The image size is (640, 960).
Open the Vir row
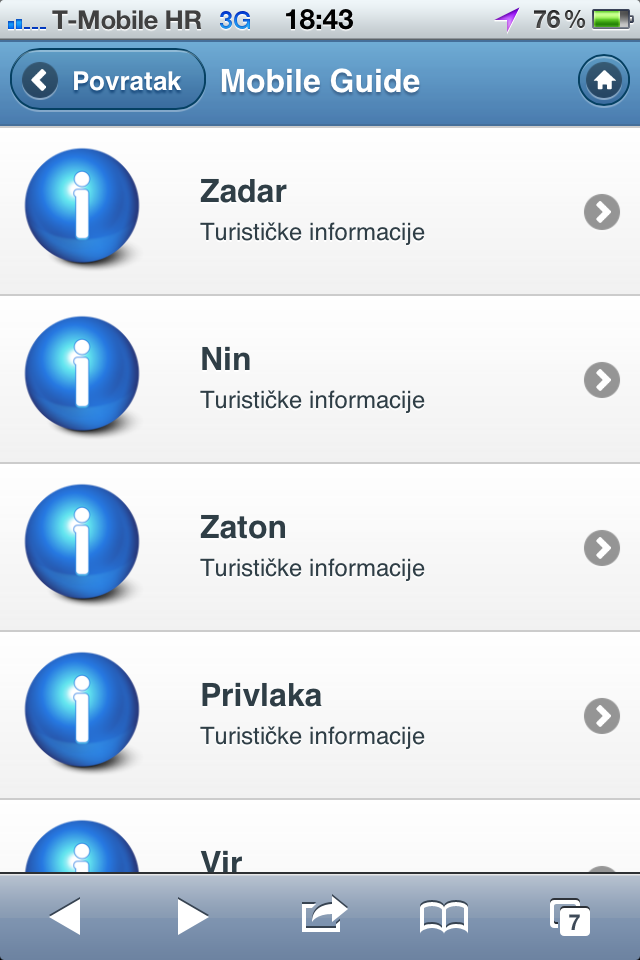coord(320,848)
